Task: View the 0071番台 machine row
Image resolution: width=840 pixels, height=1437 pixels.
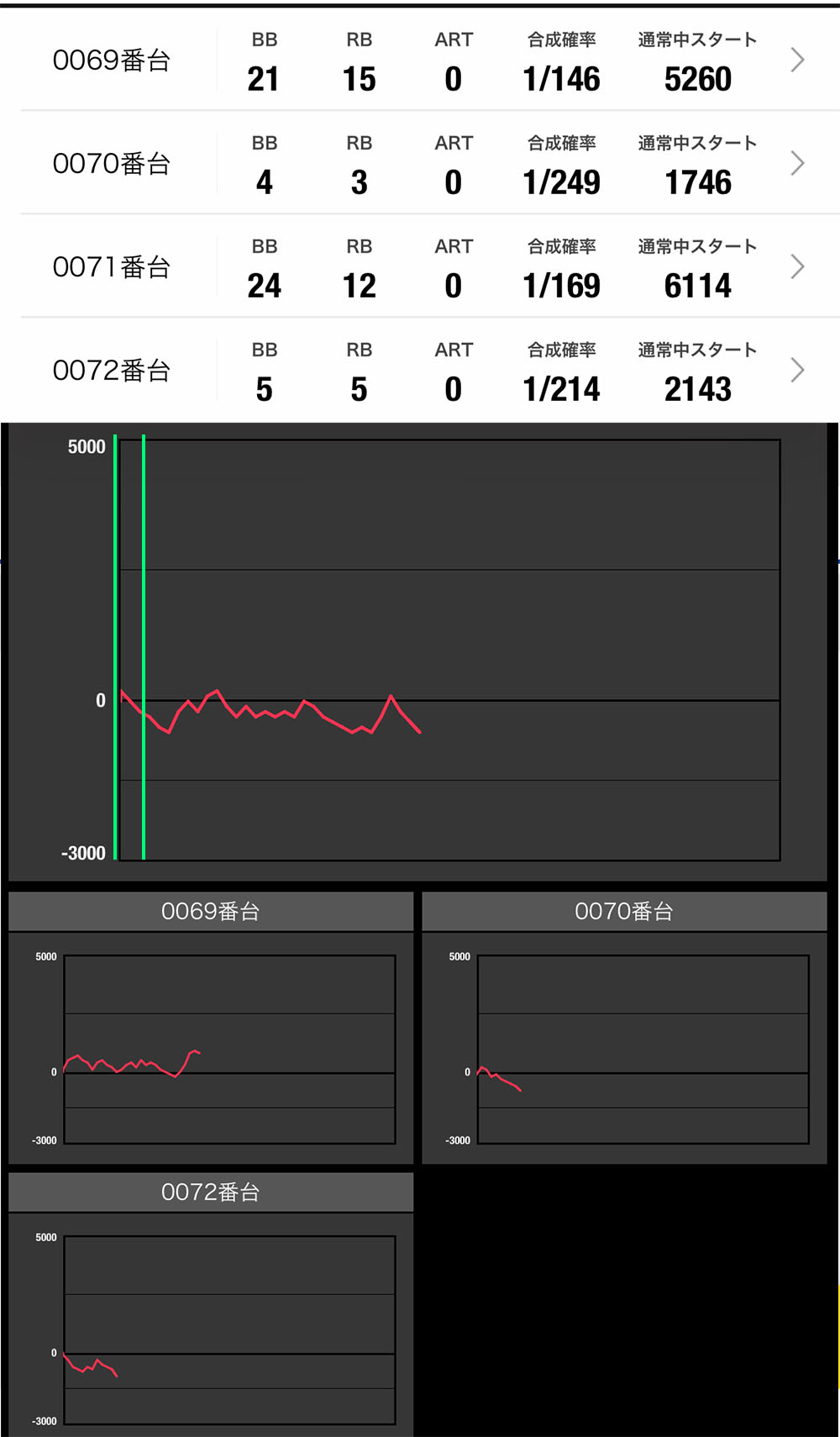Action: click(420, 266)
